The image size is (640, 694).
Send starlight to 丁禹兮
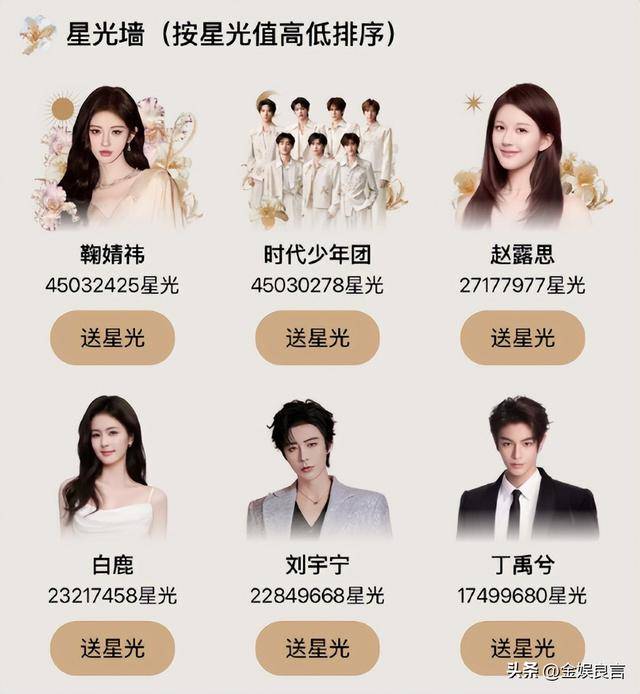click(522, 647)
